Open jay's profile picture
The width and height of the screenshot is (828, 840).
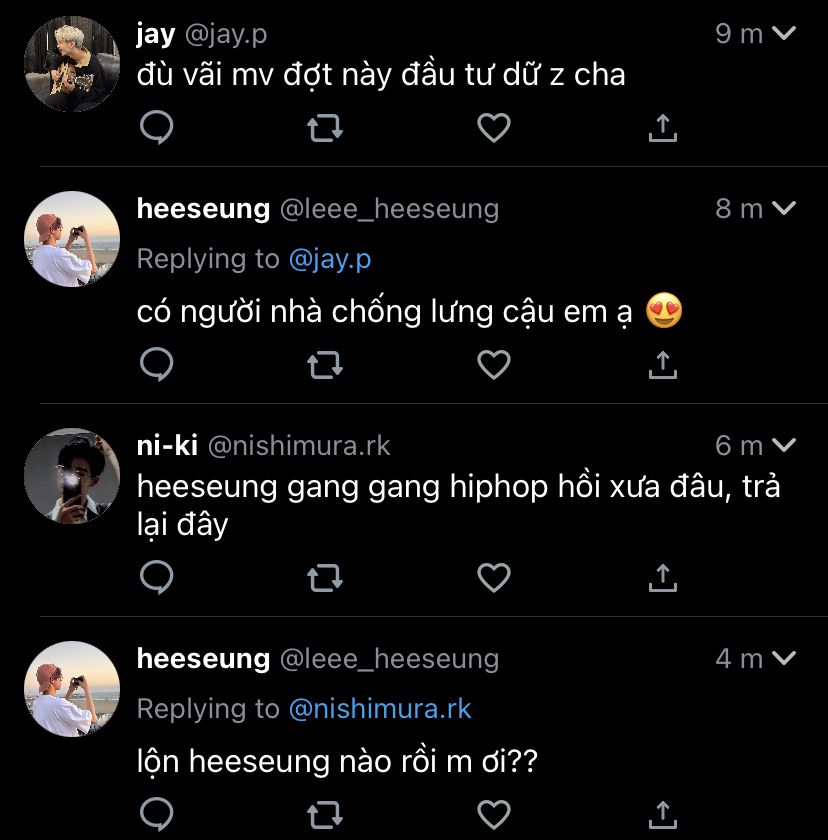tap(72, 64)
